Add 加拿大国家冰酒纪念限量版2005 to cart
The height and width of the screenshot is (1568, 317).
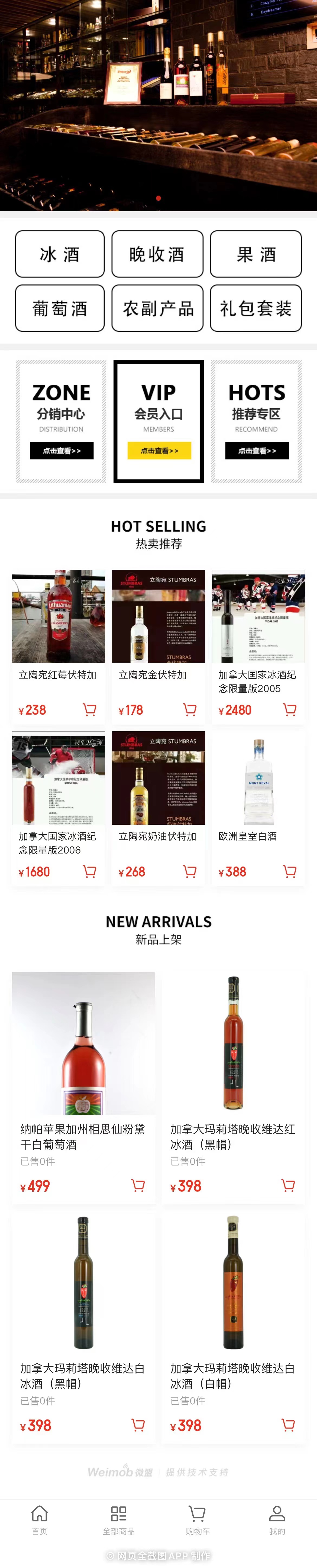pyautogui.click(x=290, y=710)
